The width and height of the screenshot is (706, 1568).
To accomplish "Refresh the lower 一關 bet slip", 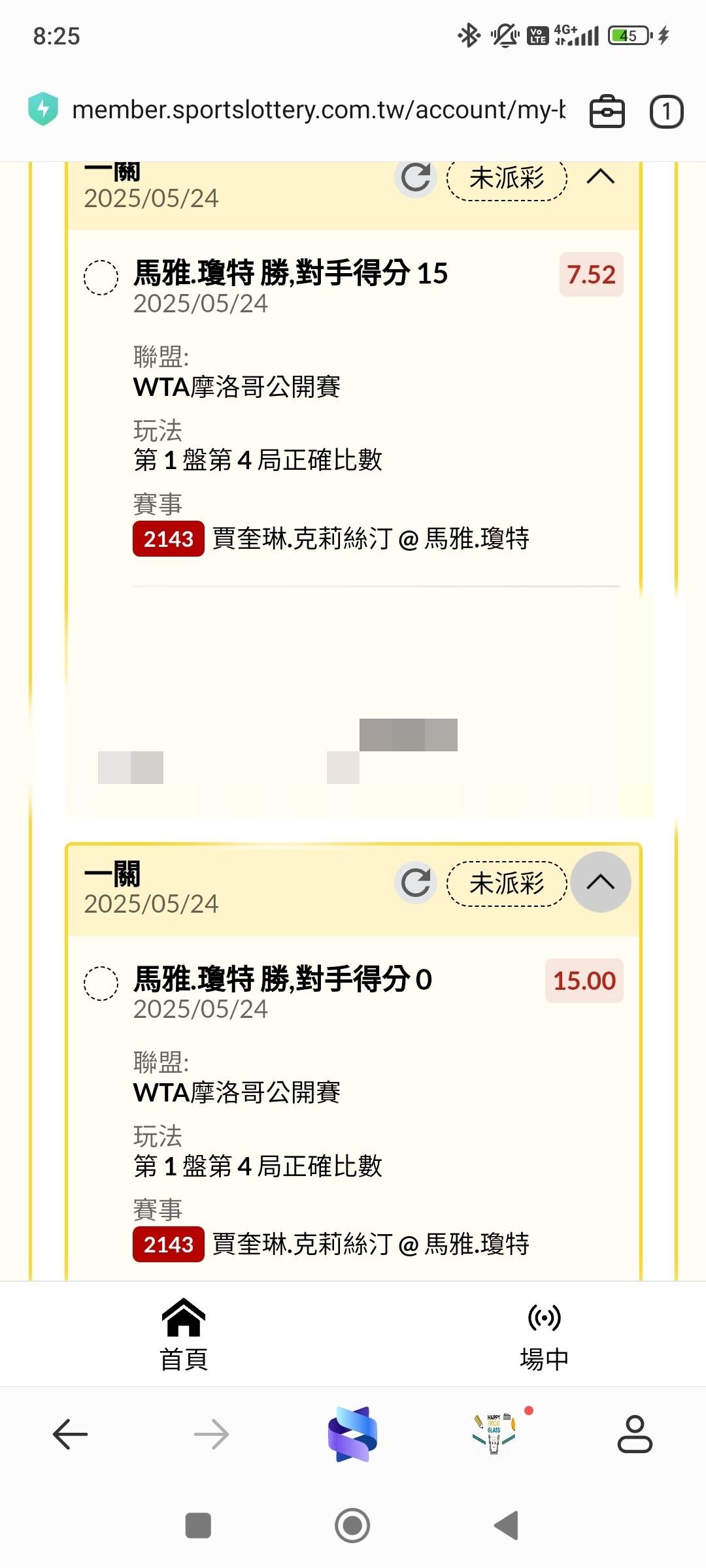I will coord(415,883).
